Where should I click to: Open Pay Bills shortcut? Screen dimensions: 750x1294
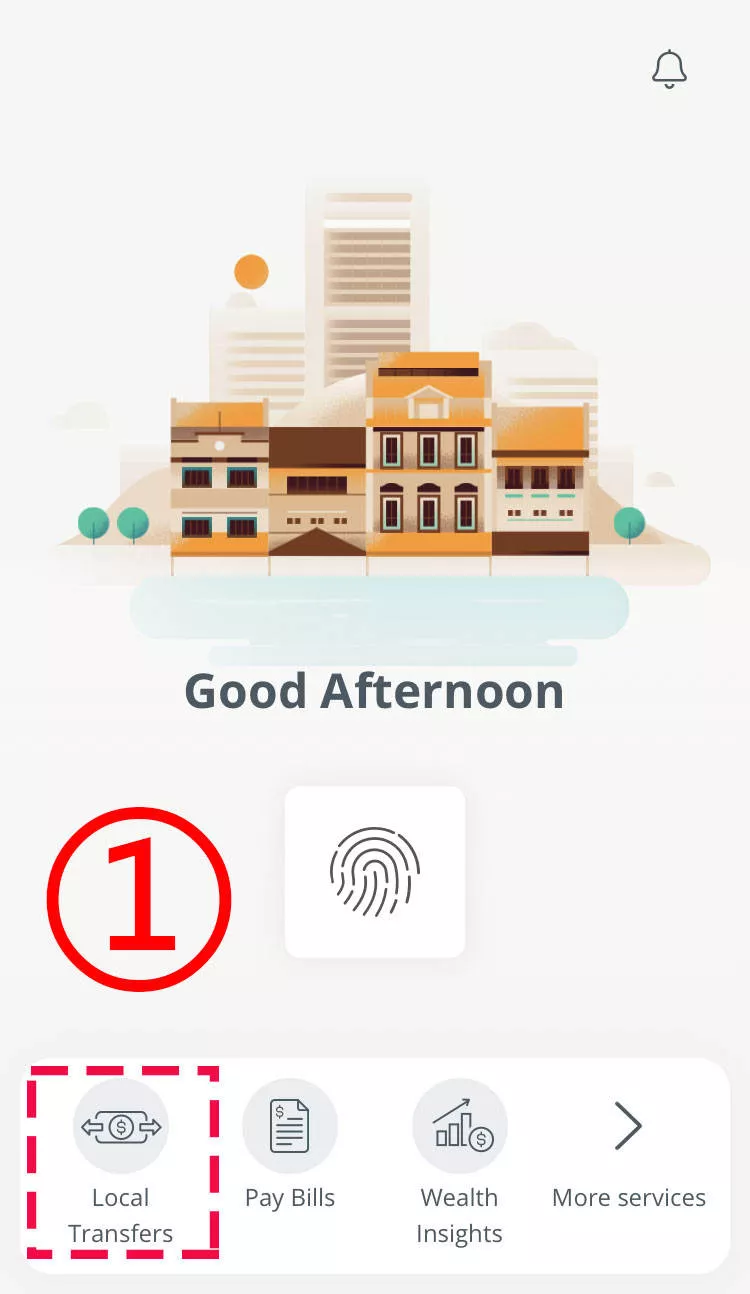290,1144
